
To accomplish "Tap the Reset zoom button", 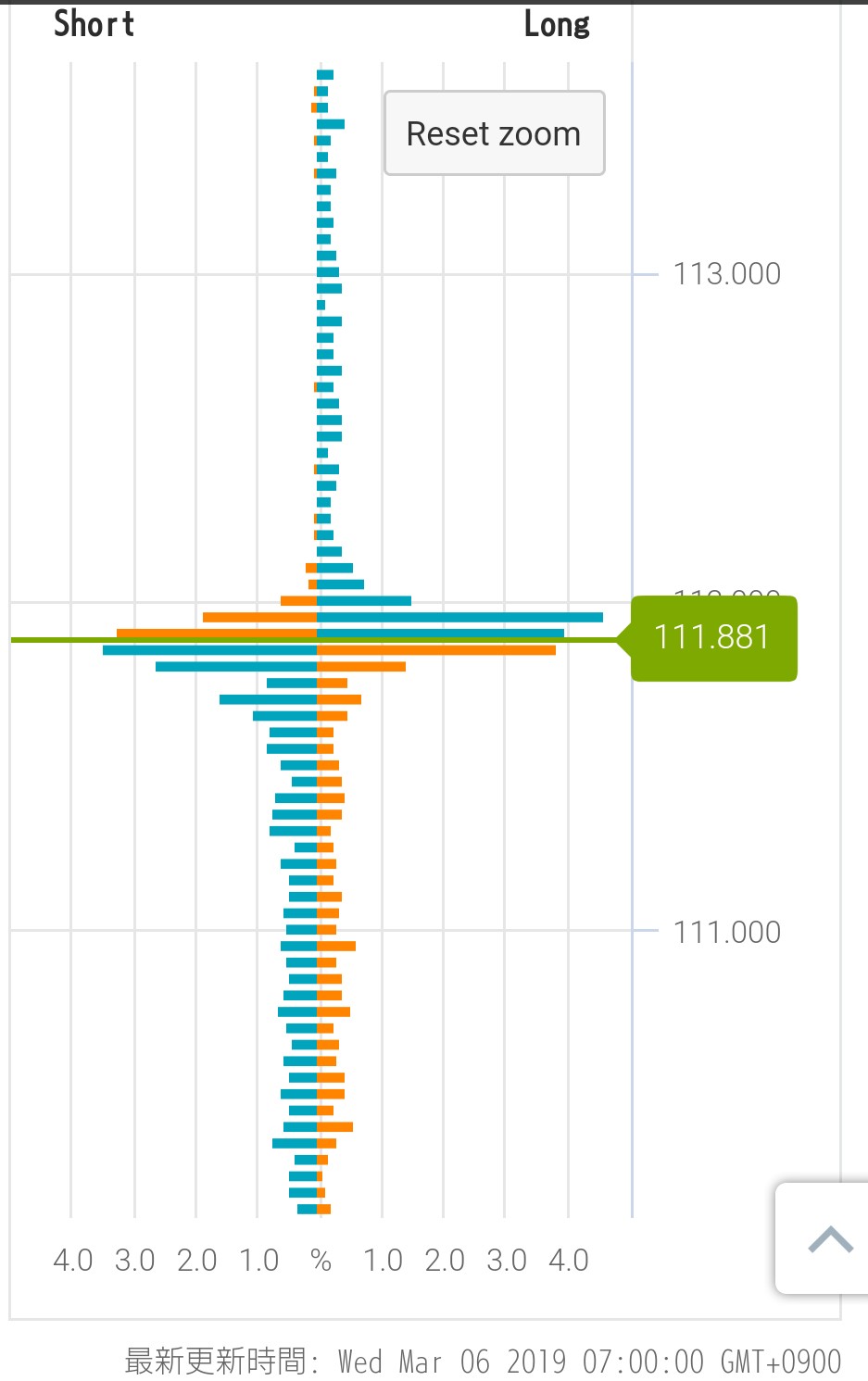I will coord(494,133).
